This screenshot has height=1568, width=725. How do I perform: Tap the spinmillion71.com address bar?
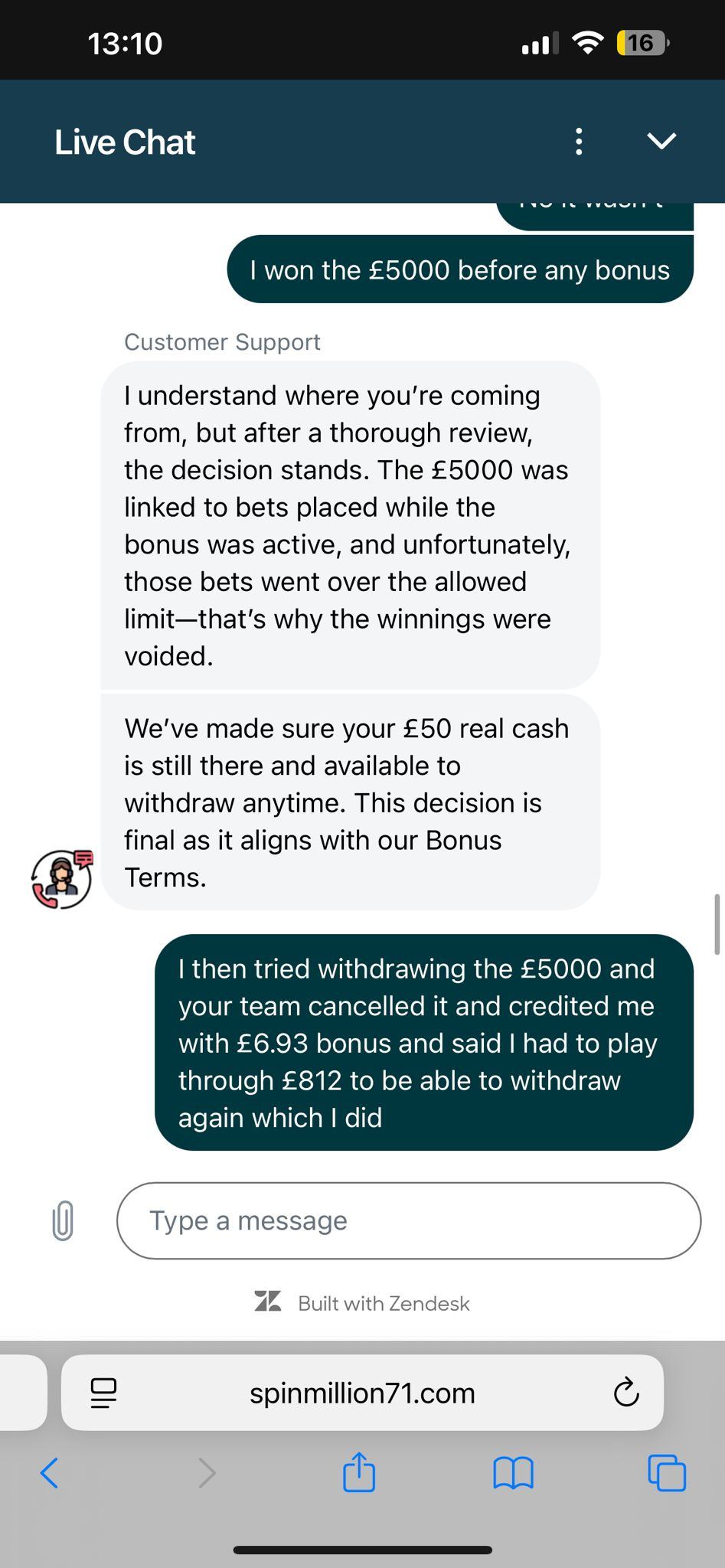[362, 1393]
